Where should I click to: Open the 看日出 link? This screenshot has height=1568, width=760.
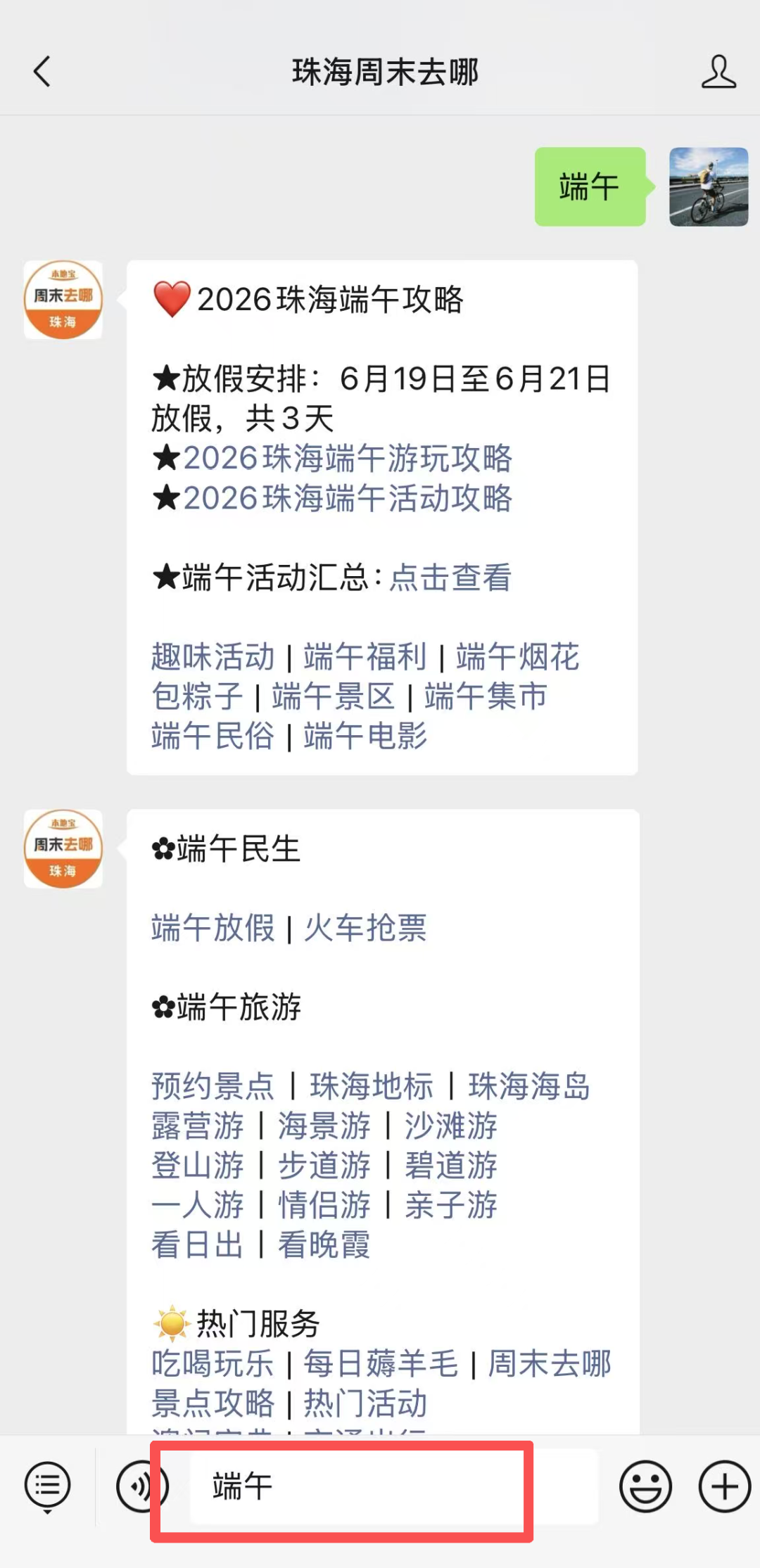[x=197, y=1244]
